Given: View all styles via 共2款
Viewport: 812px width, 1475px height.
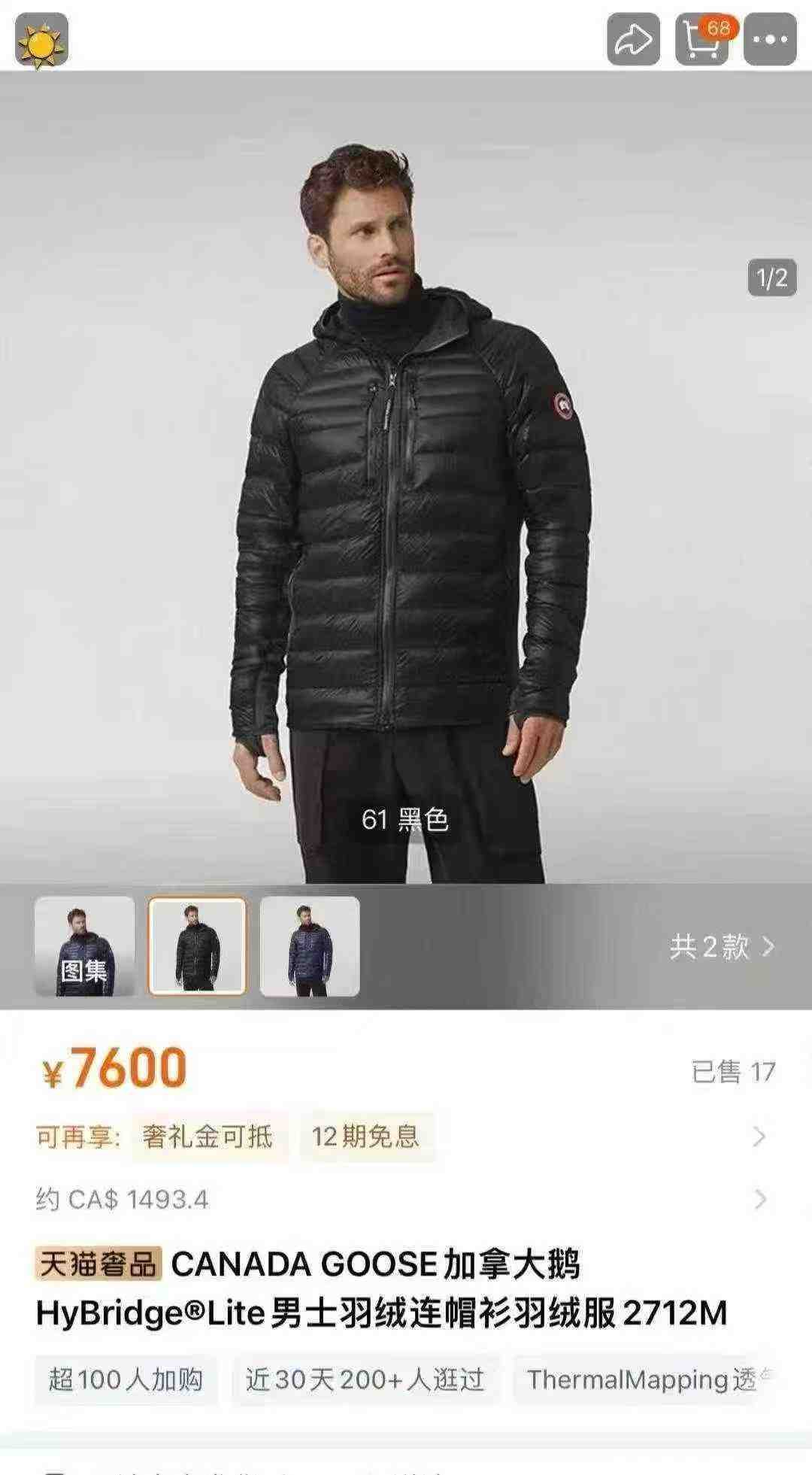Looking at the screenshot, I should coord(720,946).
